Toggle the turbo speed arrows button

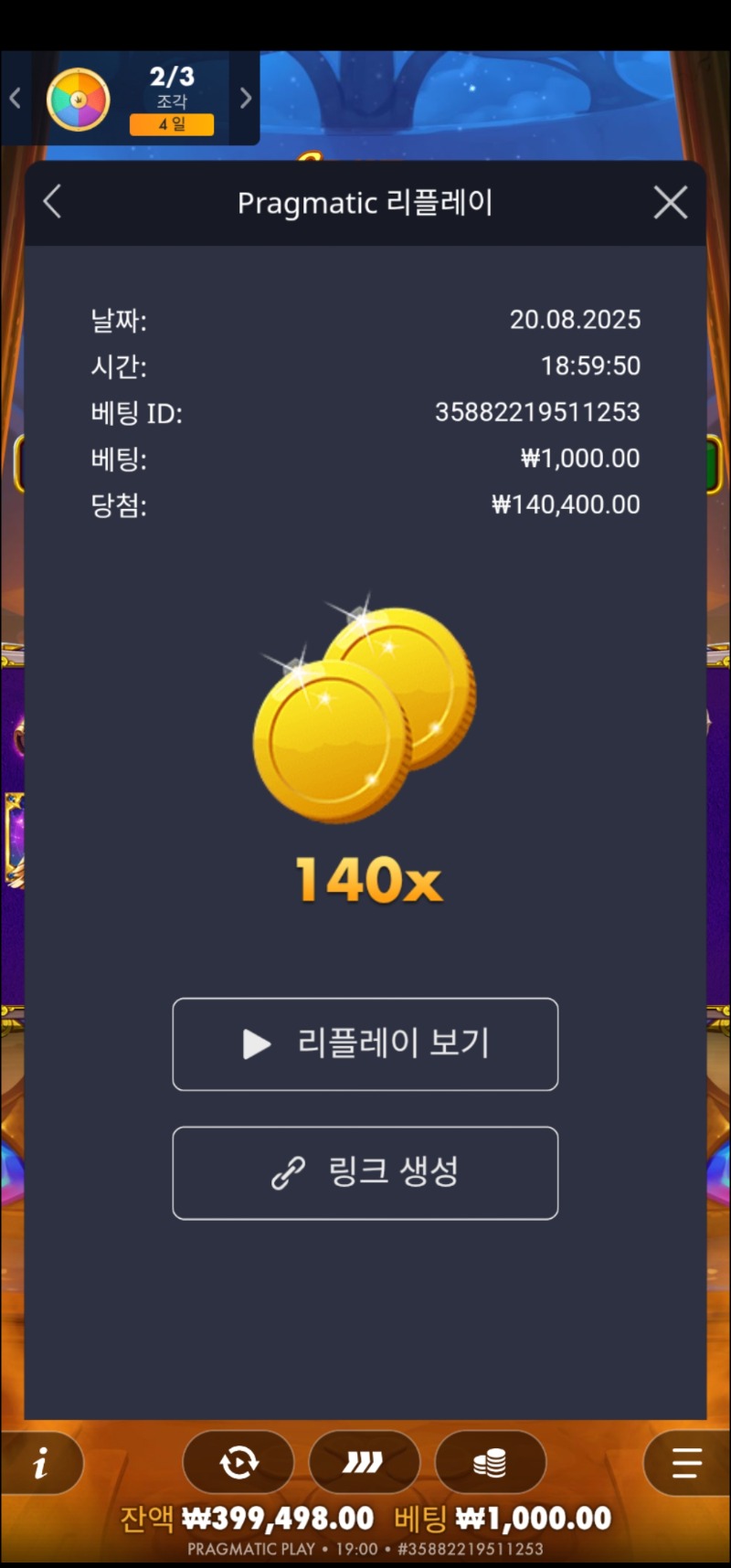pos(364,1463)
